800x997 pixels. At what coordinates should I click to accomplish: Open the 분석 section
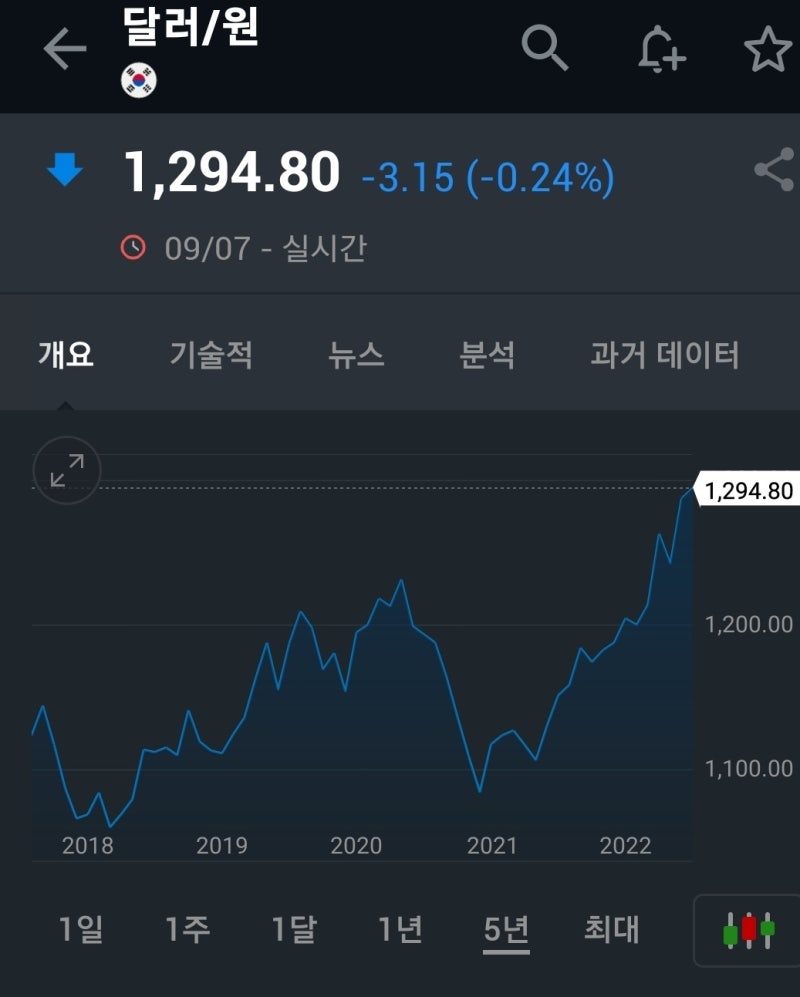pyautogui.click(x=486, y=356)
